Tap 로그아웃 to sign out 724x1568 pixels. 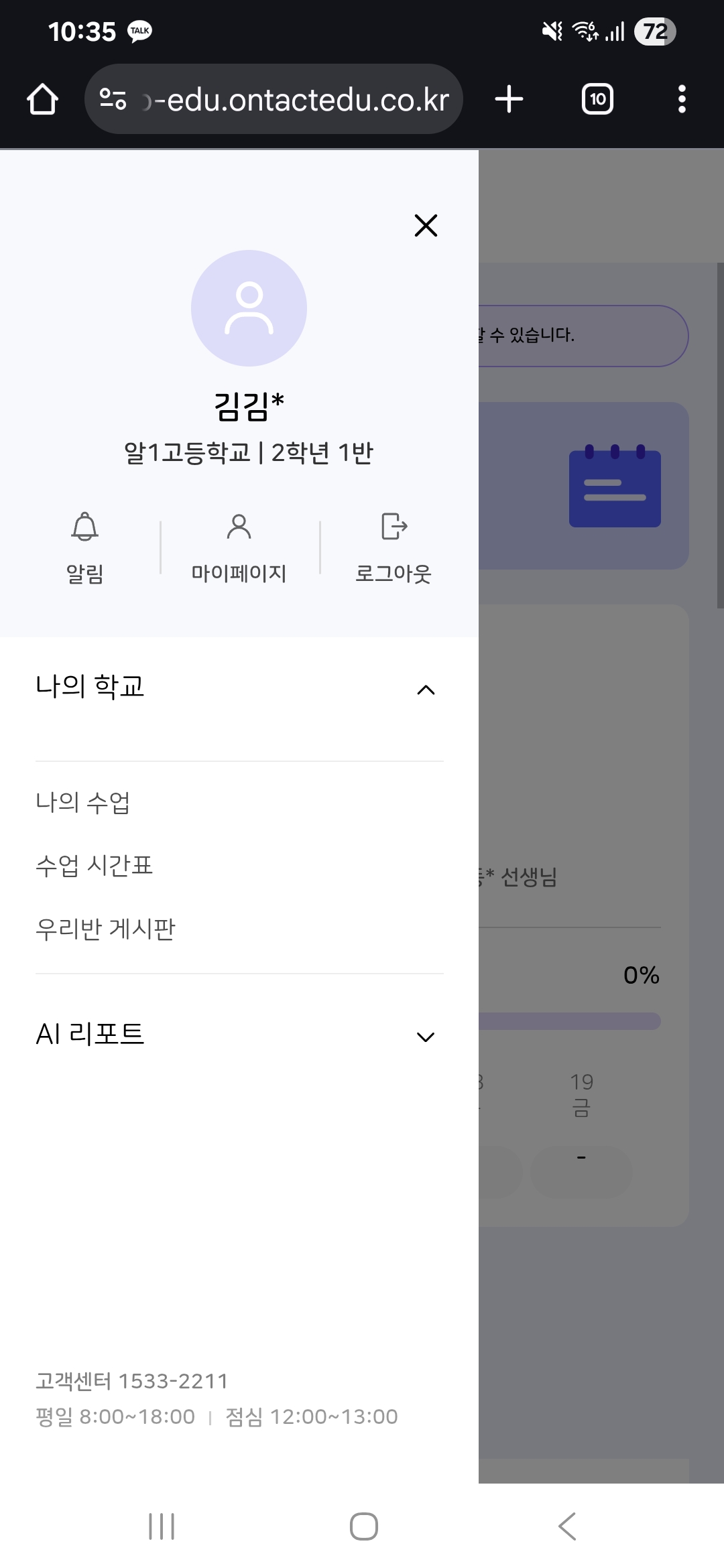tap(394, 547)
